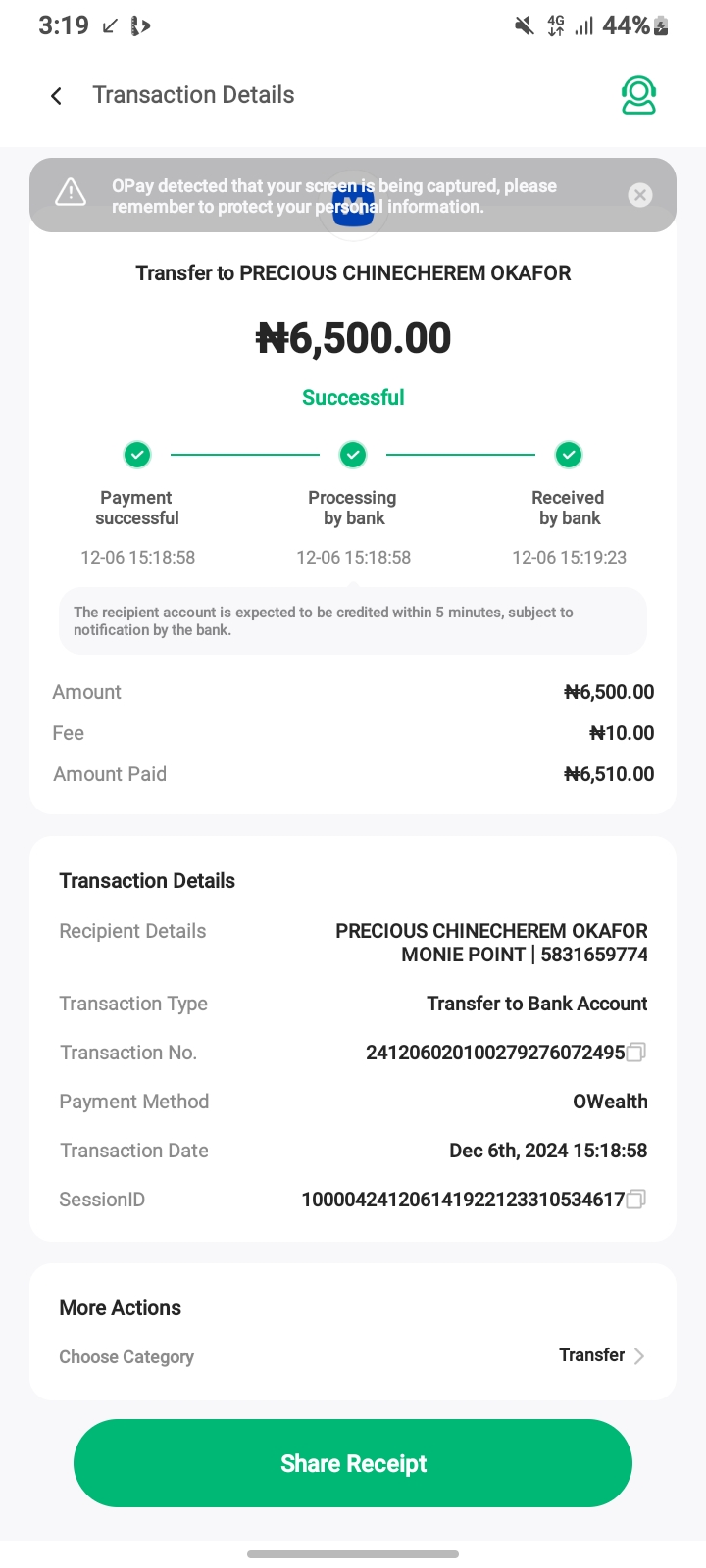Copy the Transaction No.
Viewport: 706px width, 1568px height.
click(636, 1053)
